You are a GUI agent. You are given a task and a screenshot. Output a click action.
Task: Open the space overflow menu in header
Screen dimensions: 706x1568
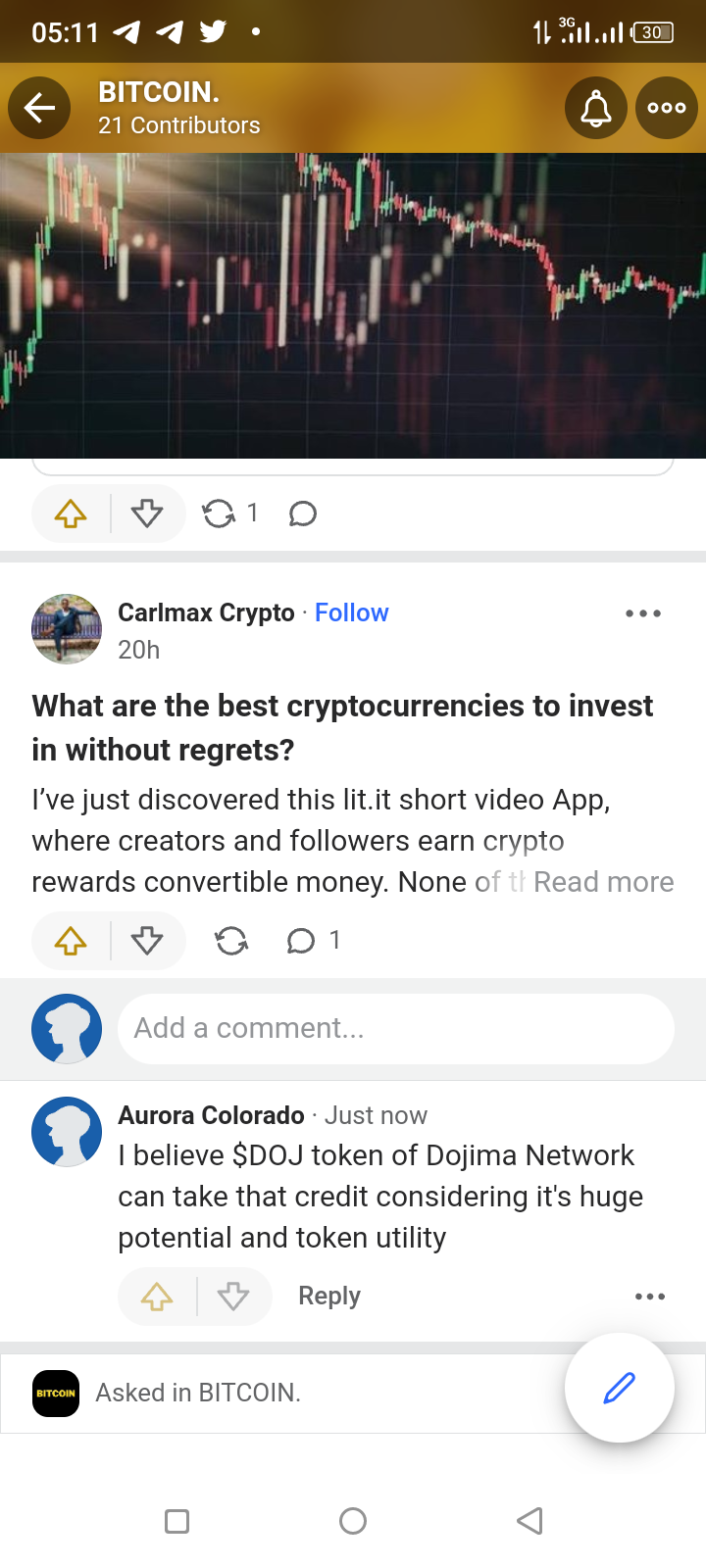[x=667, y=108]
